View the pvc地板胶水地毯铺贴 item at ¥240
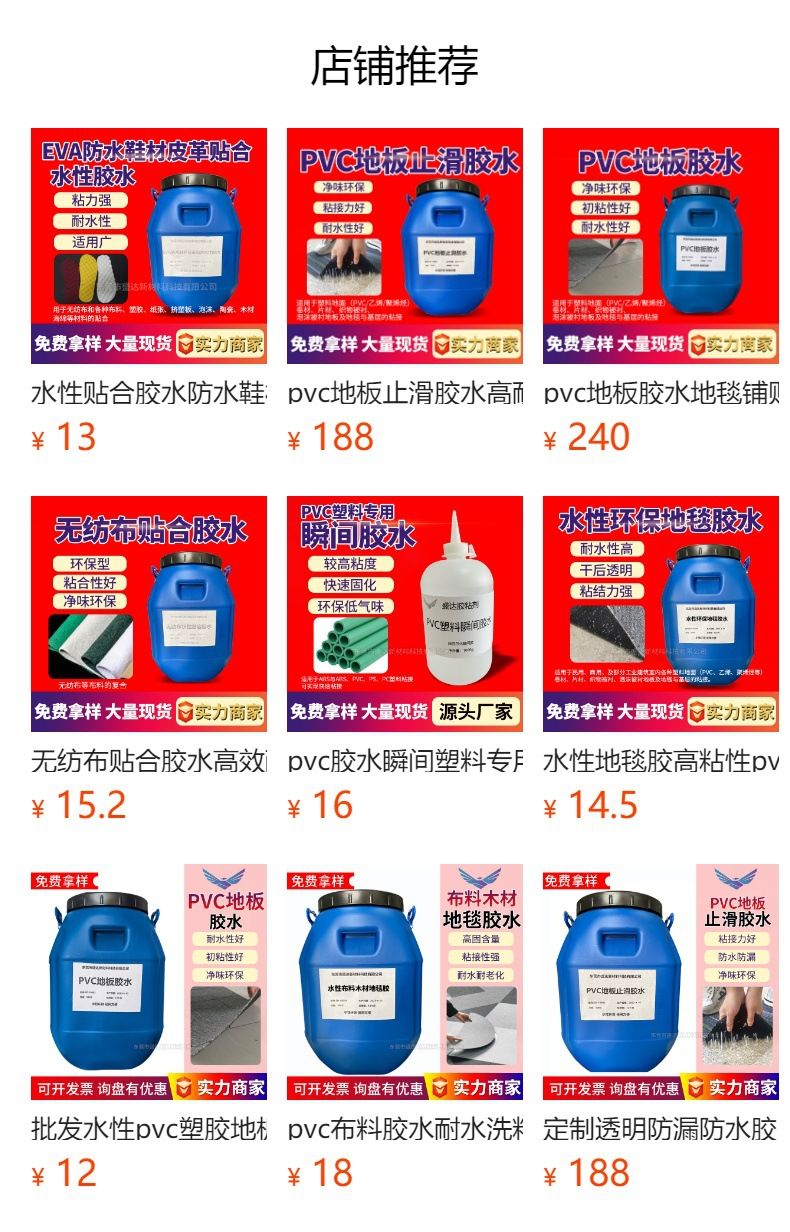Image resolution: width=790 pixels, height=1232 pixels. pos(661,291)
